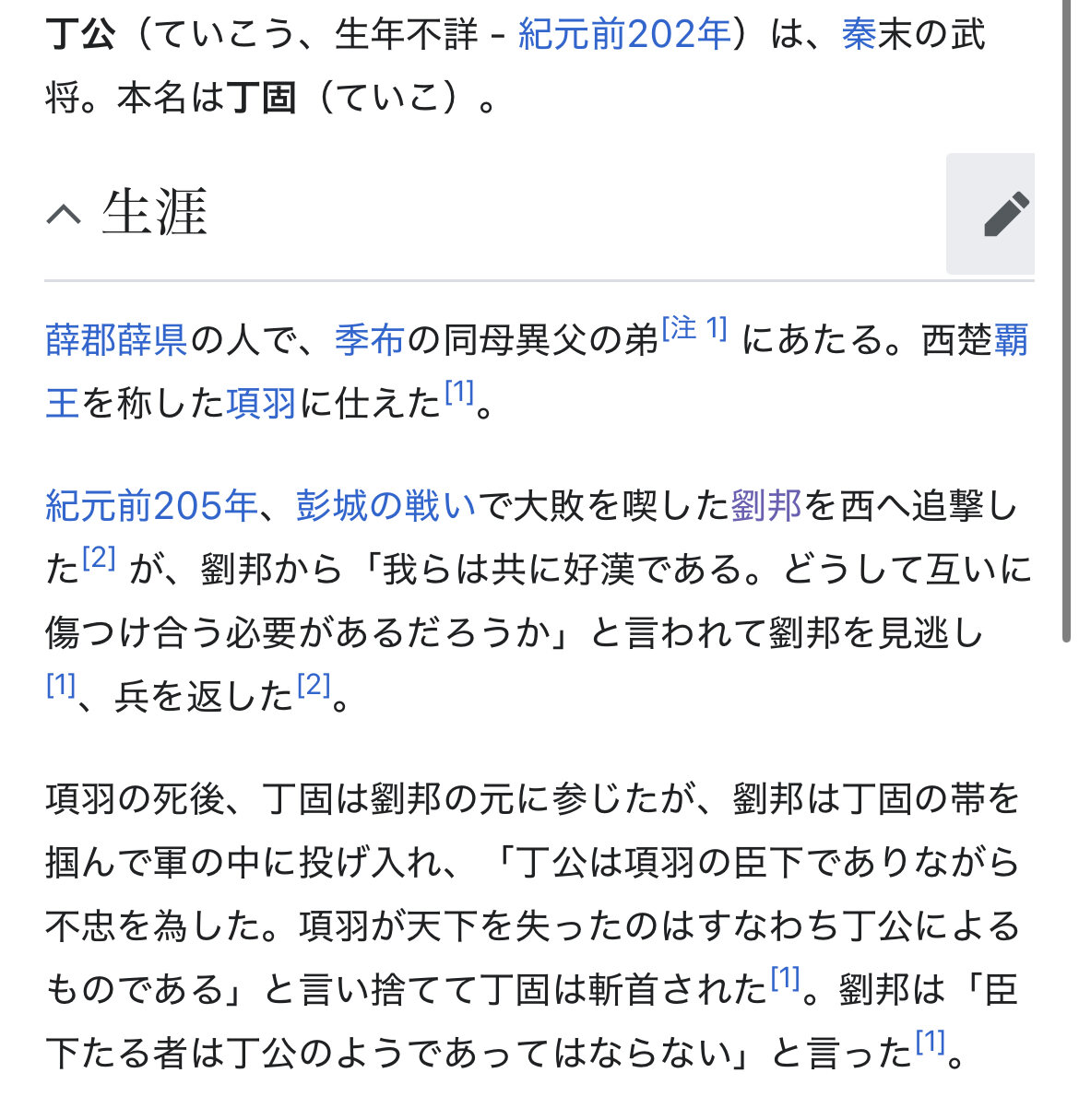Open the 薛郡 link
Image resolution: width=1079 pixels, height=1120 pixels.
(x=81, y=341)
